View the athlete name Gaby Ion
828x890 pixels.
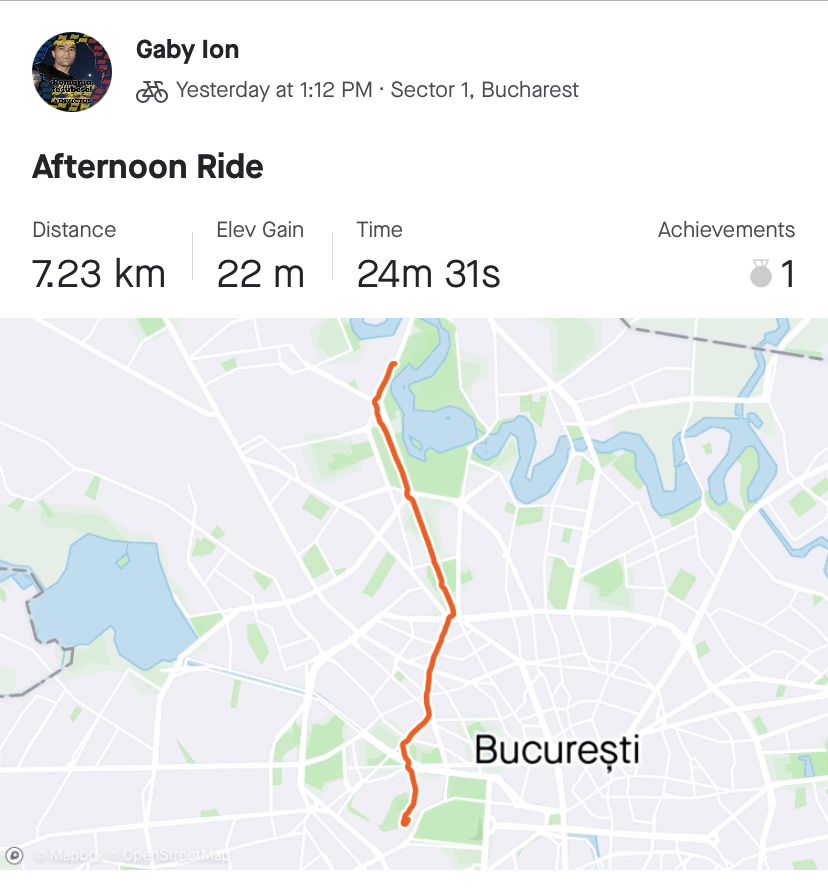(x=187, y=49)
